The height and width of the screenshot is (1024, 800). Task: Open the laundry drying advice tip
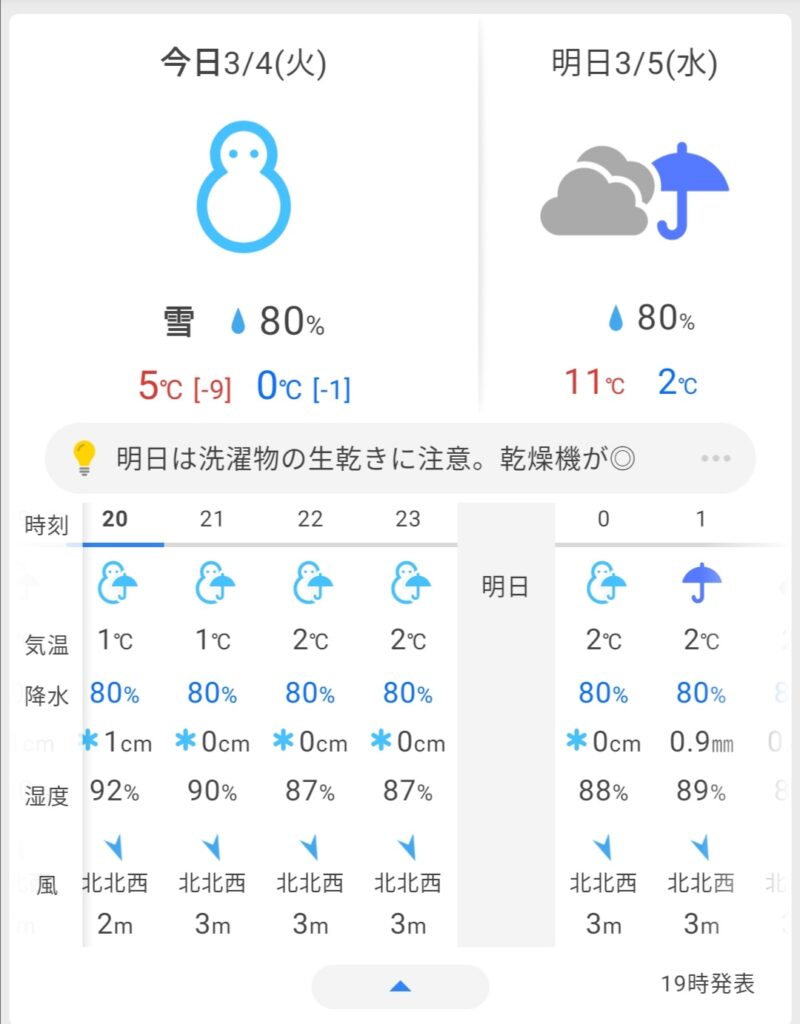[376, 458]
